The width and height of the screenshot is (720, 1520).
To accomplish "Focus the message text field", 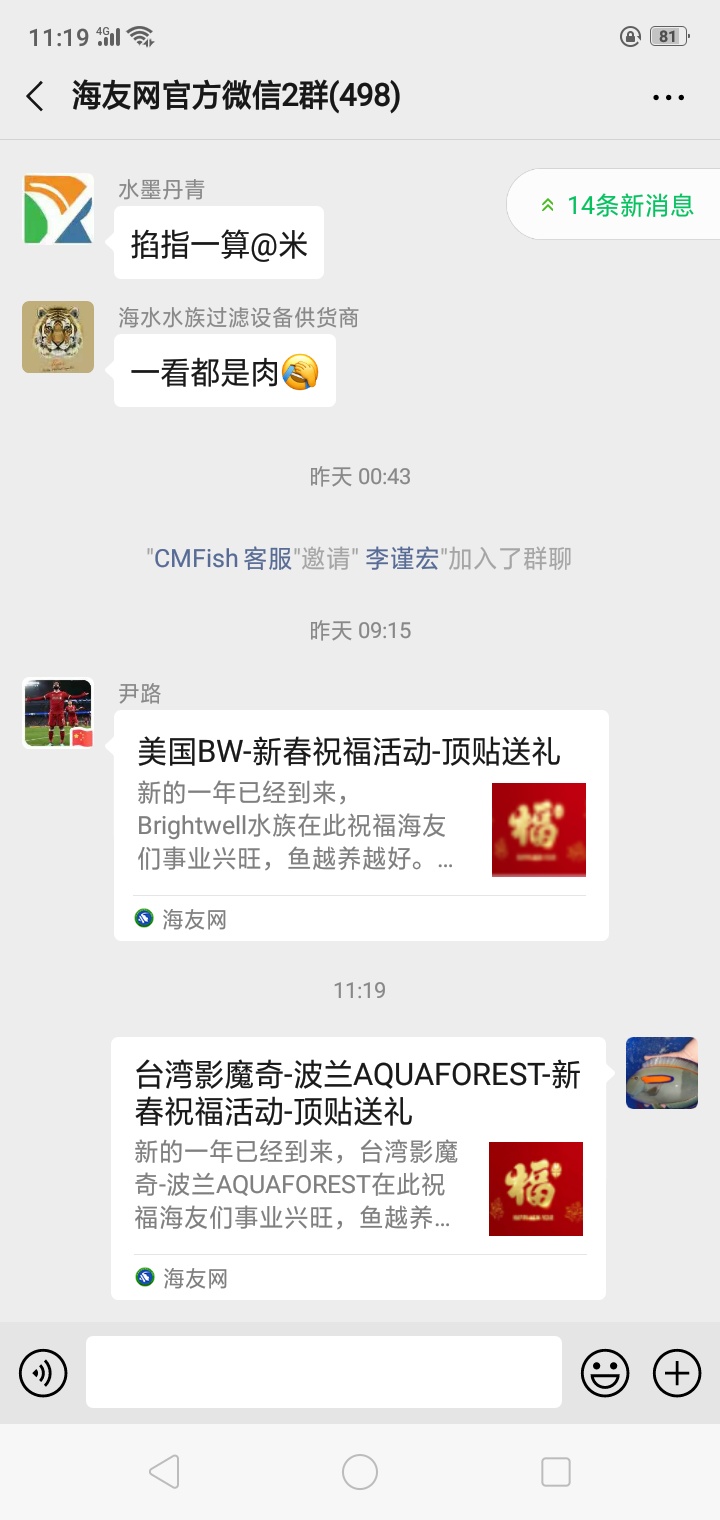I will [323, 1372].
